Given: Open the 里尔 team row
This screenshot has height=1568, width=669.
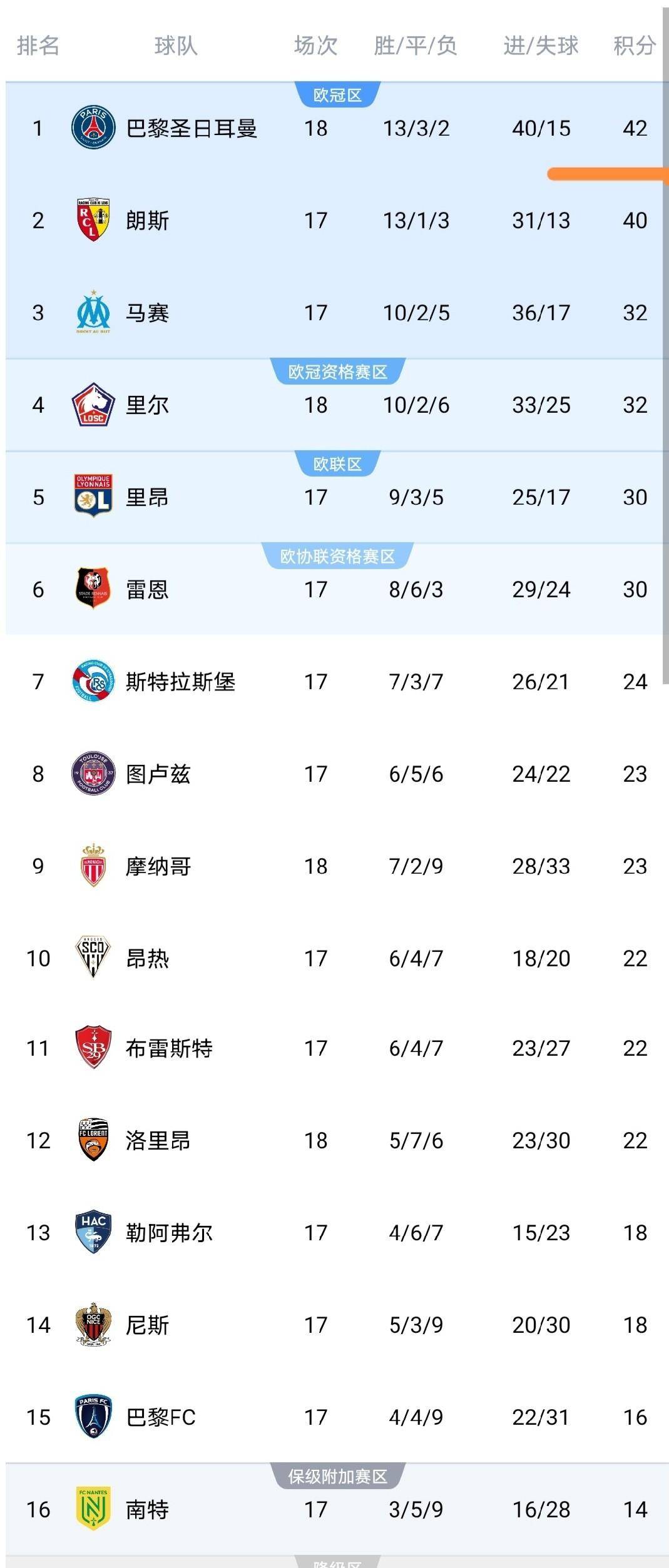Looking at the screenshot, I should (148, 405).
